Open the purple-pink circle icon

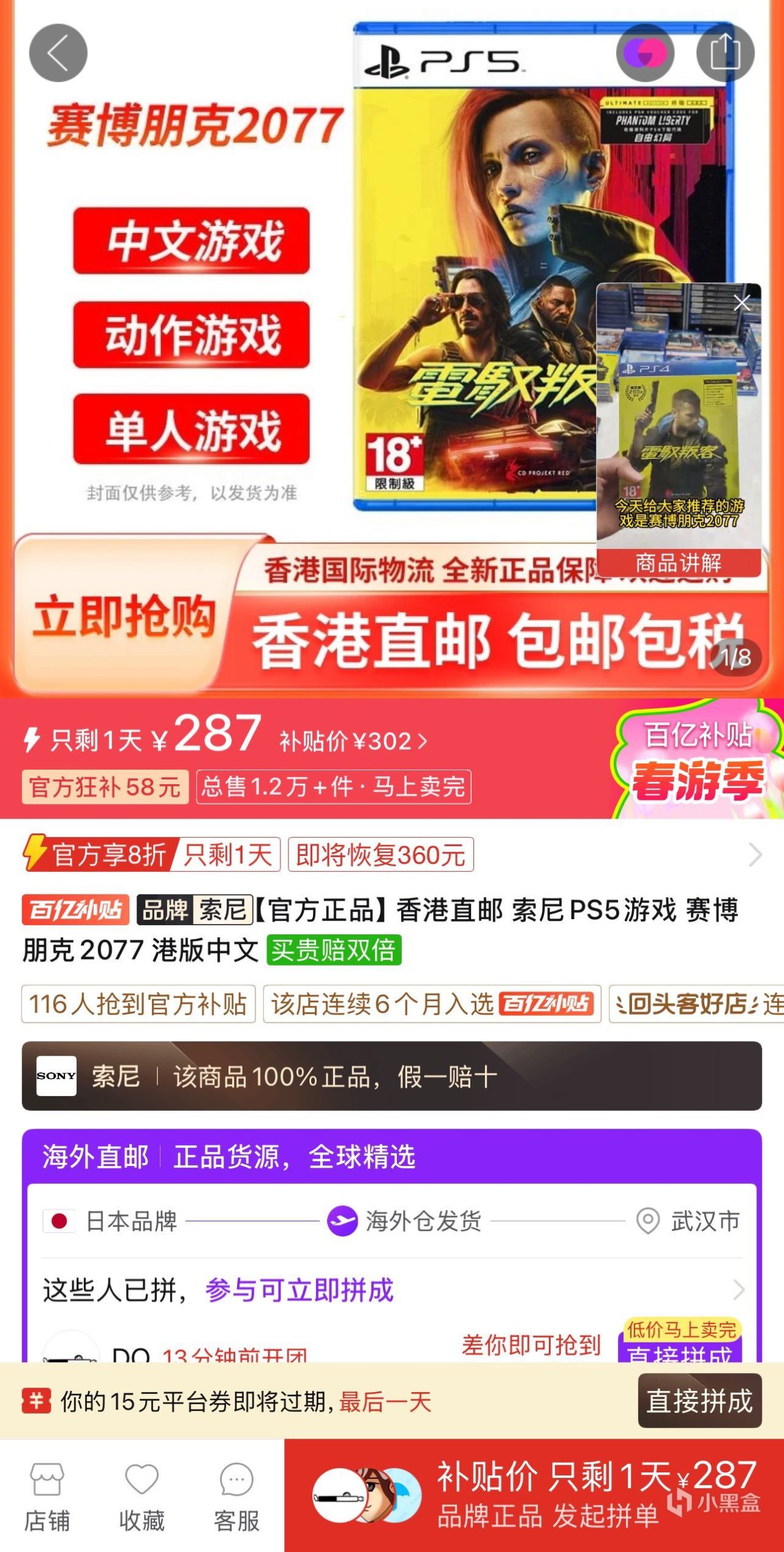coord(645,53)
